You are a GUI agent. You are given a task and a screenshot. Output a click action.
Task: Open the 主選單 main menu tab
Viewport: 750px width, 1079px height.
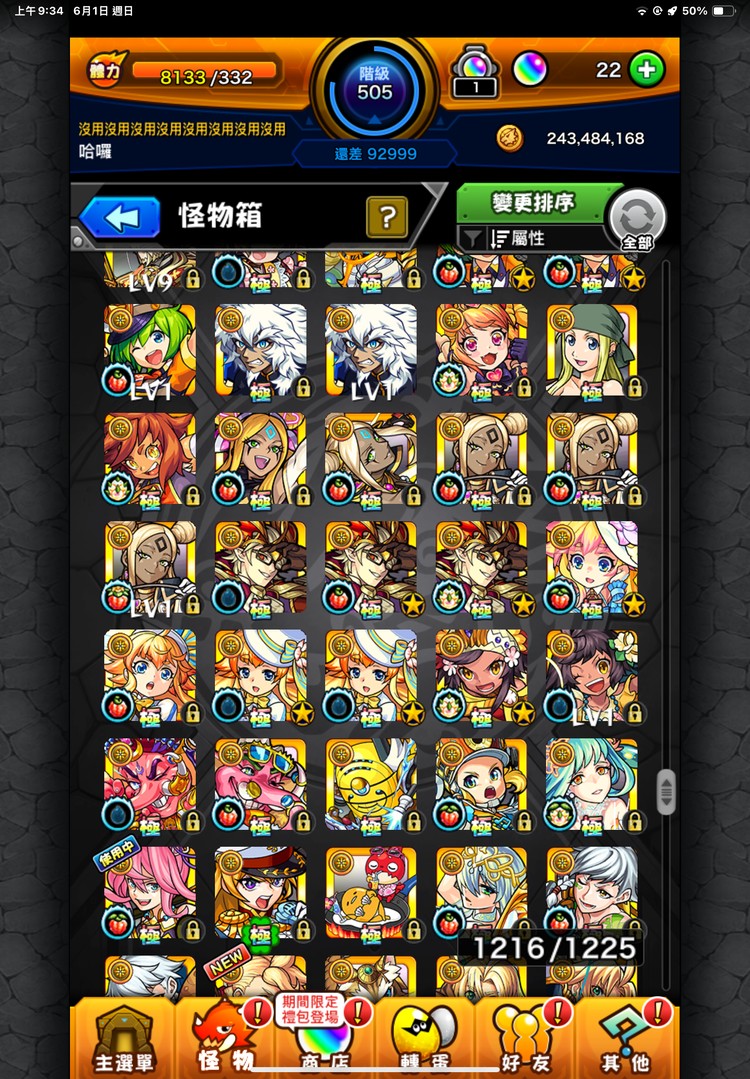(x=123, y=1040)
